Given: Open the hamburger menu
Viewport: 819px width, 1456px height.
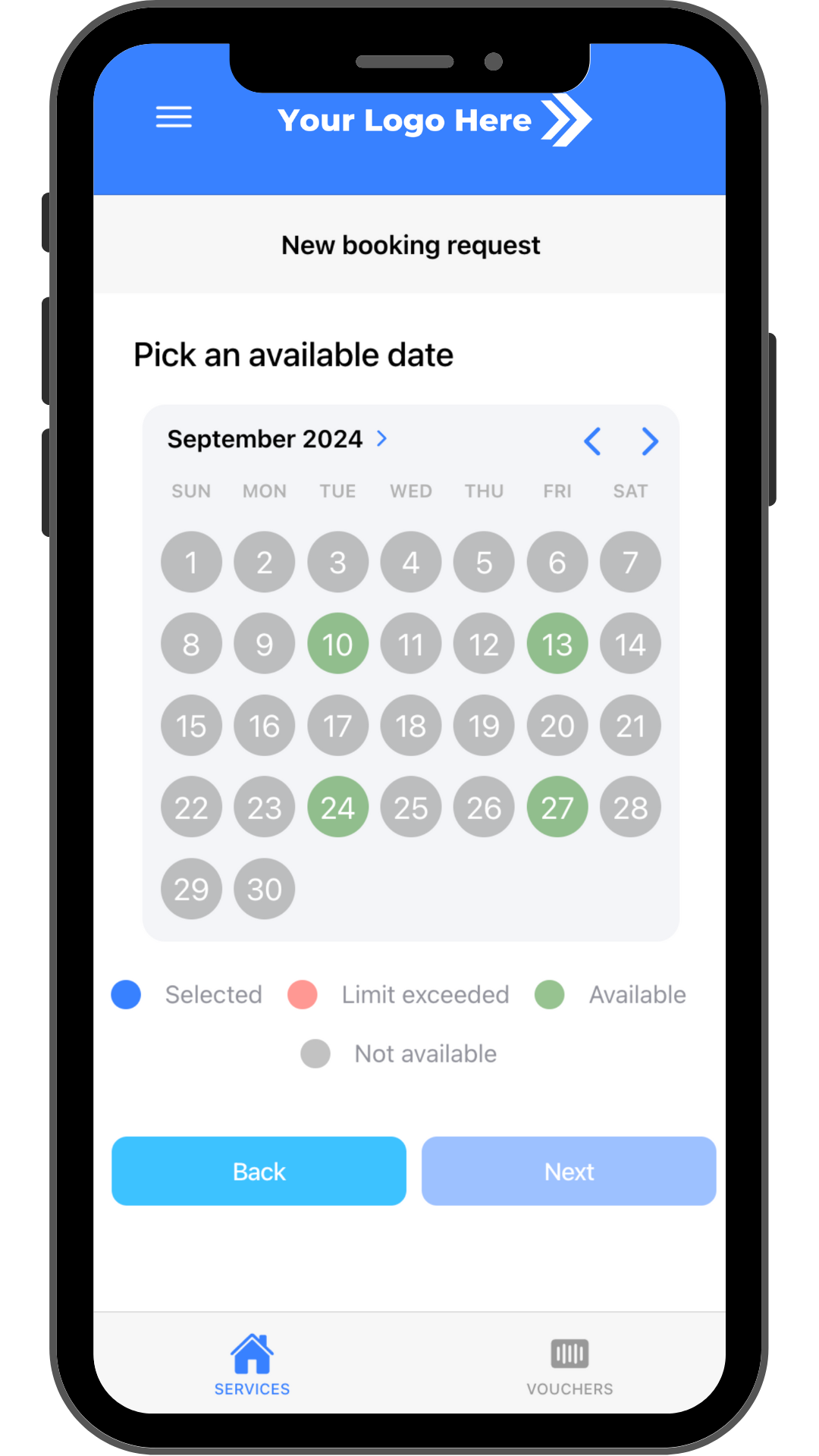Looking at the screenshot, I should (174, 118).
